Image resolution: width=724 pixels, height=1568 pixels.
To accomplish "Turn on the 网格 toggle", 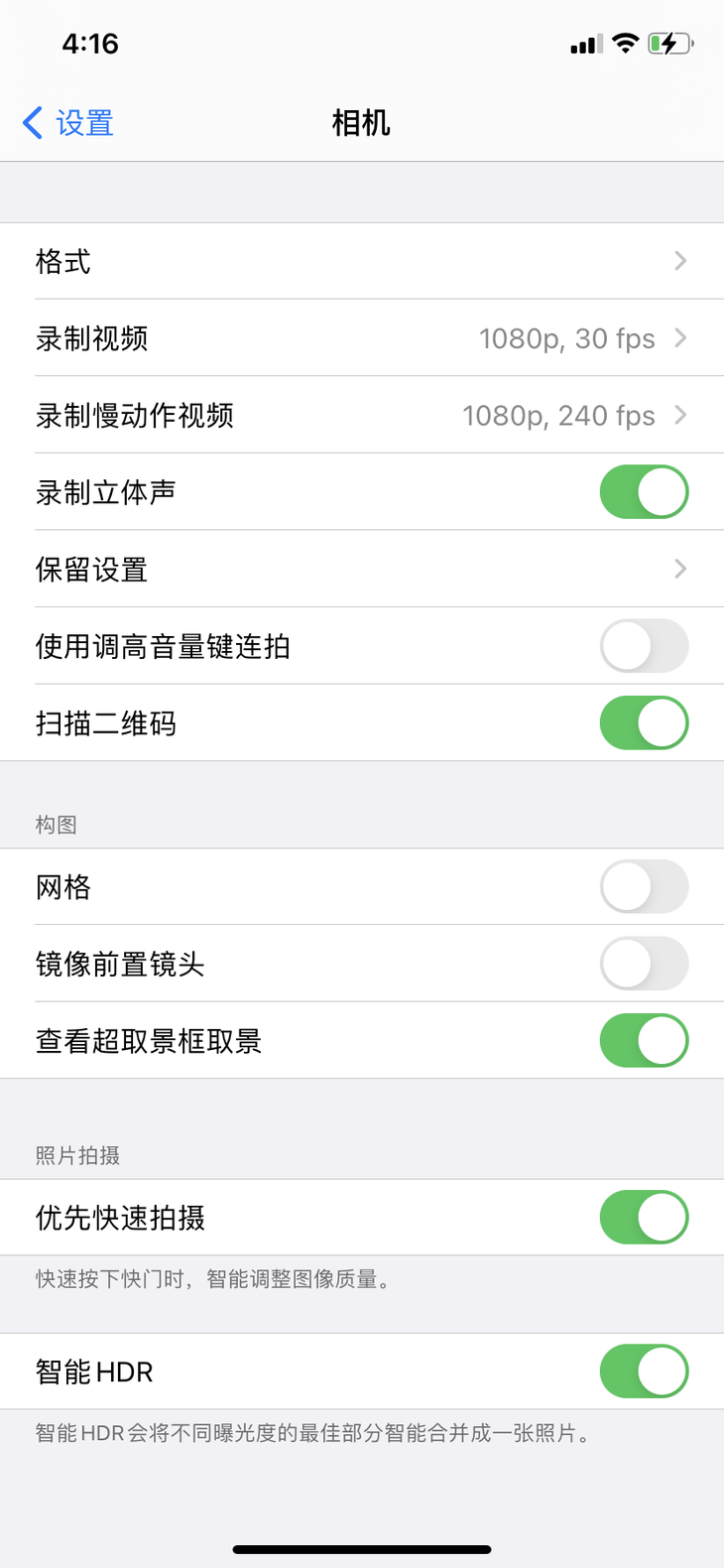I will (x=644, y=886).
